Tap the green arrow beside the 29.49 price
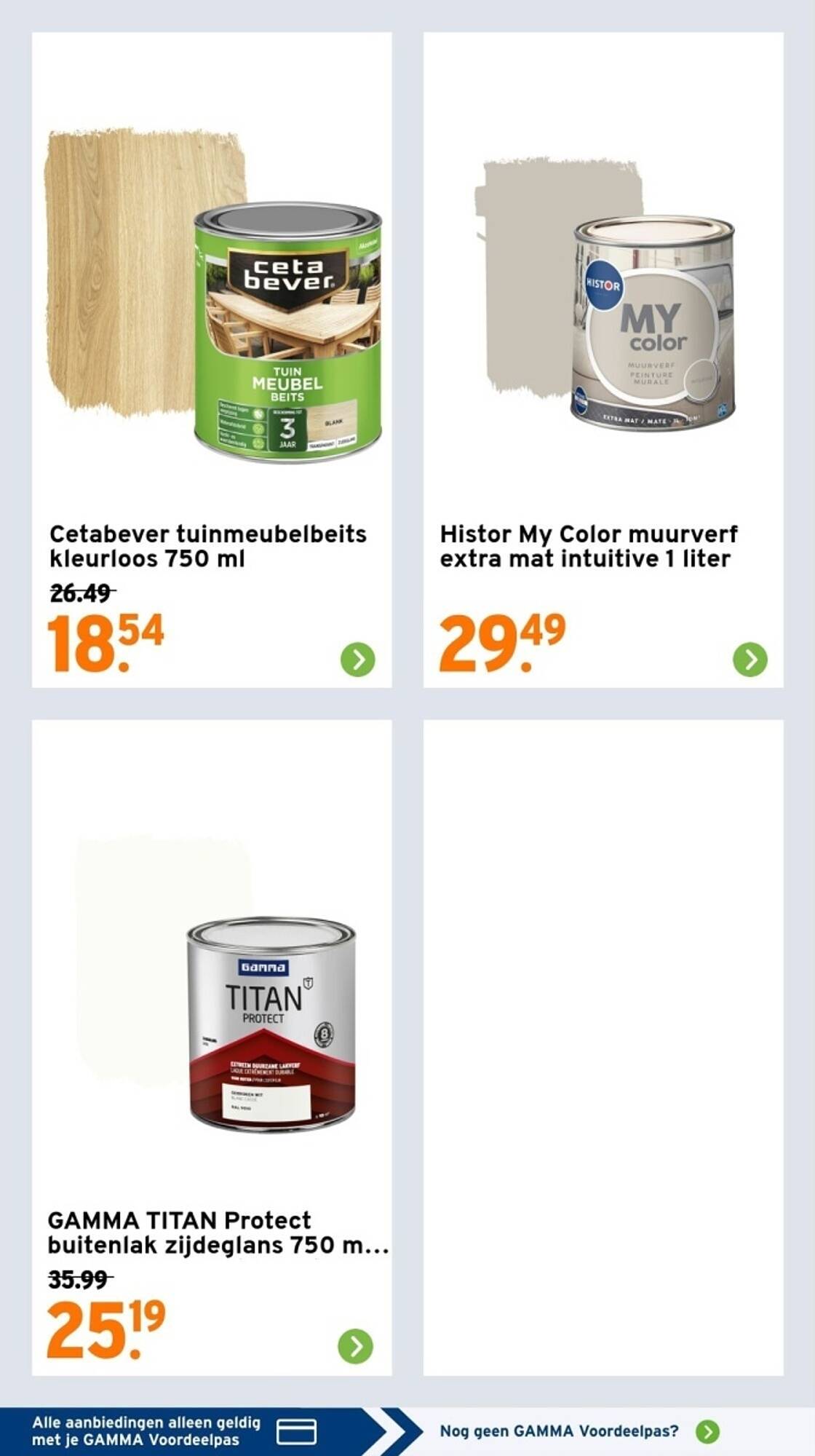Image resolution: width=815 pixels, height=1456 pixels. 750,660
